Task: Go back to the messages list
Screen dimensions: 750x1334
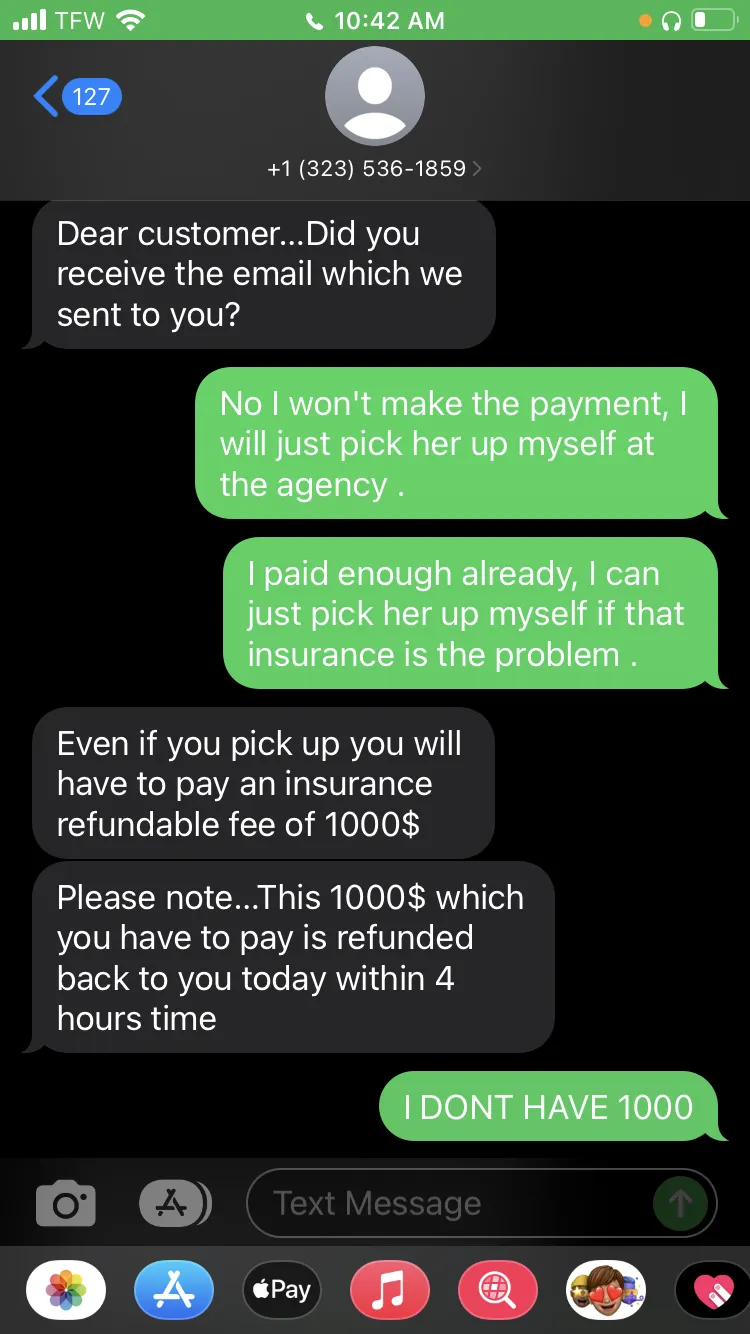Action: click(x=77, y=97)
